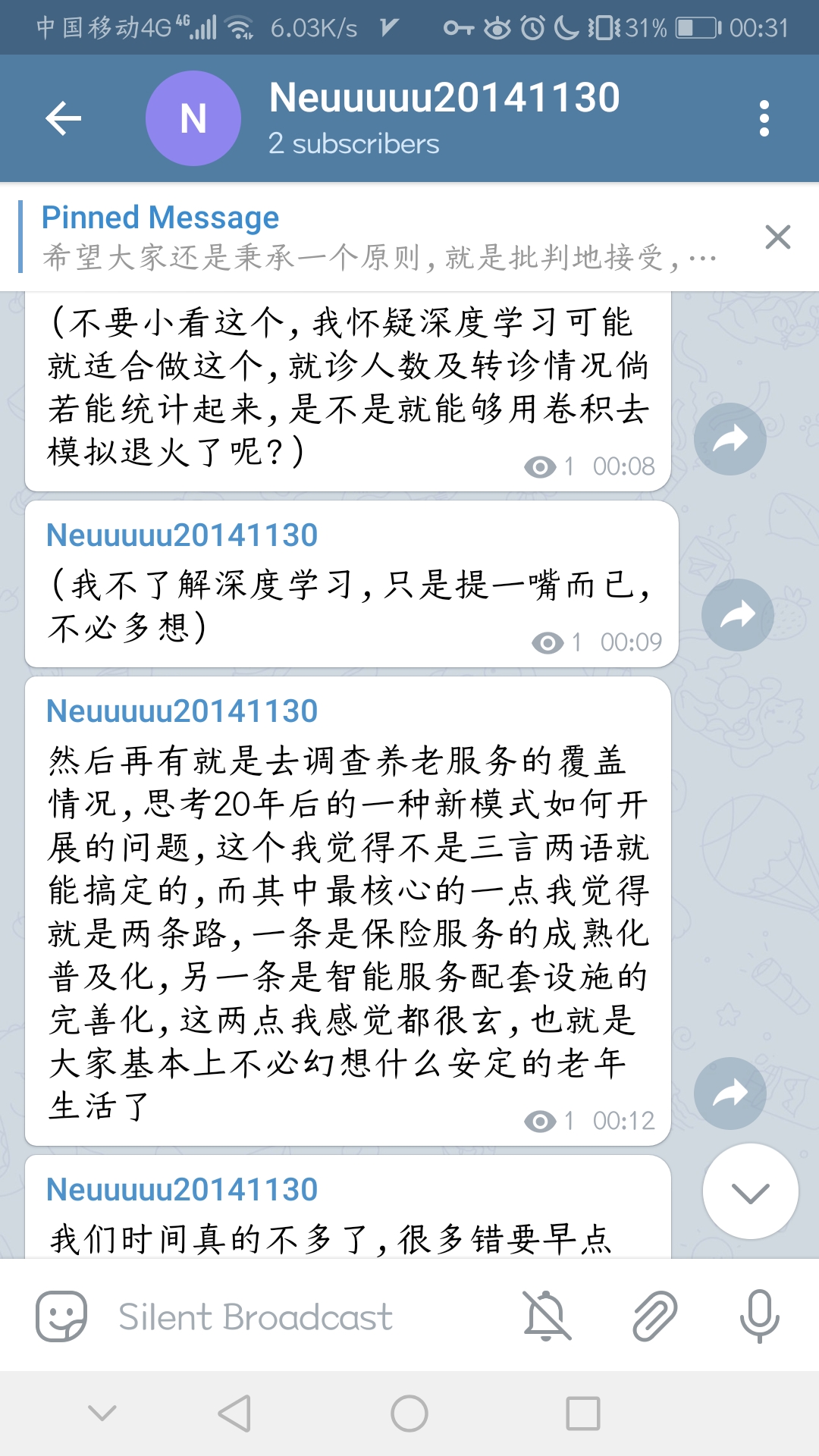
Task: Tap the microphone to record voice
Action: point(759,1316)
